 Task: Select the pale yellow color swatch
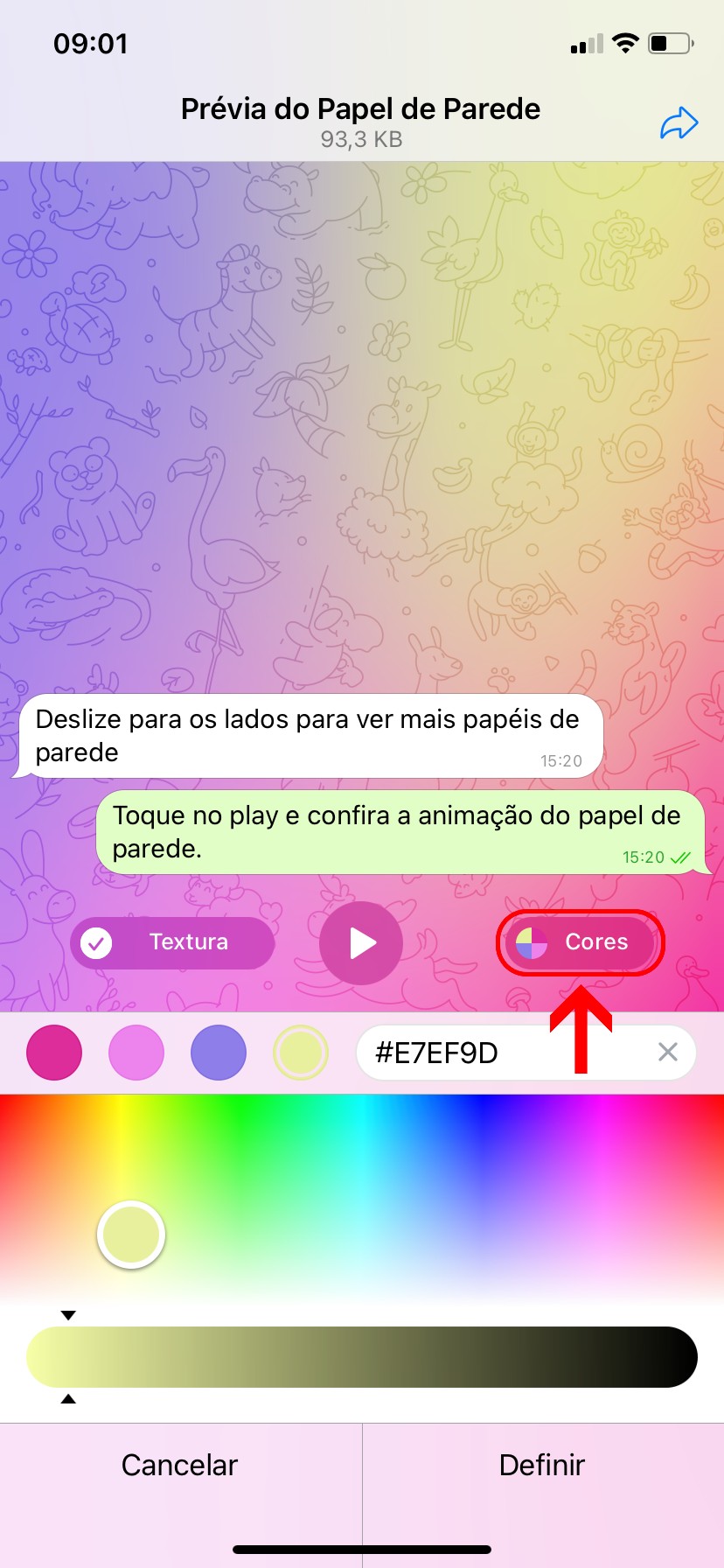pyautogui.click(x=301, y=1052)
